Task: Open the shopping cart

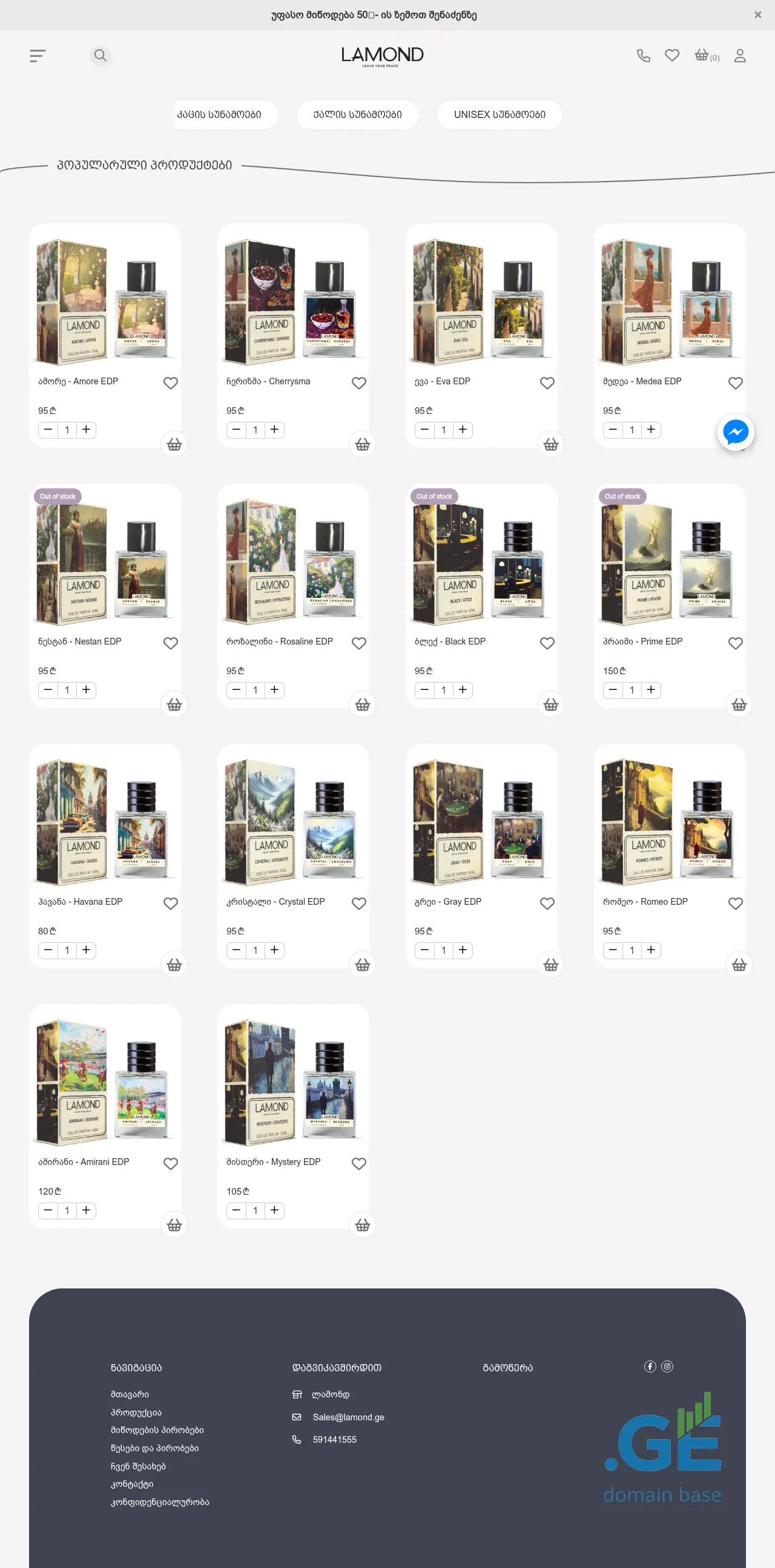Action: point(702,56)
